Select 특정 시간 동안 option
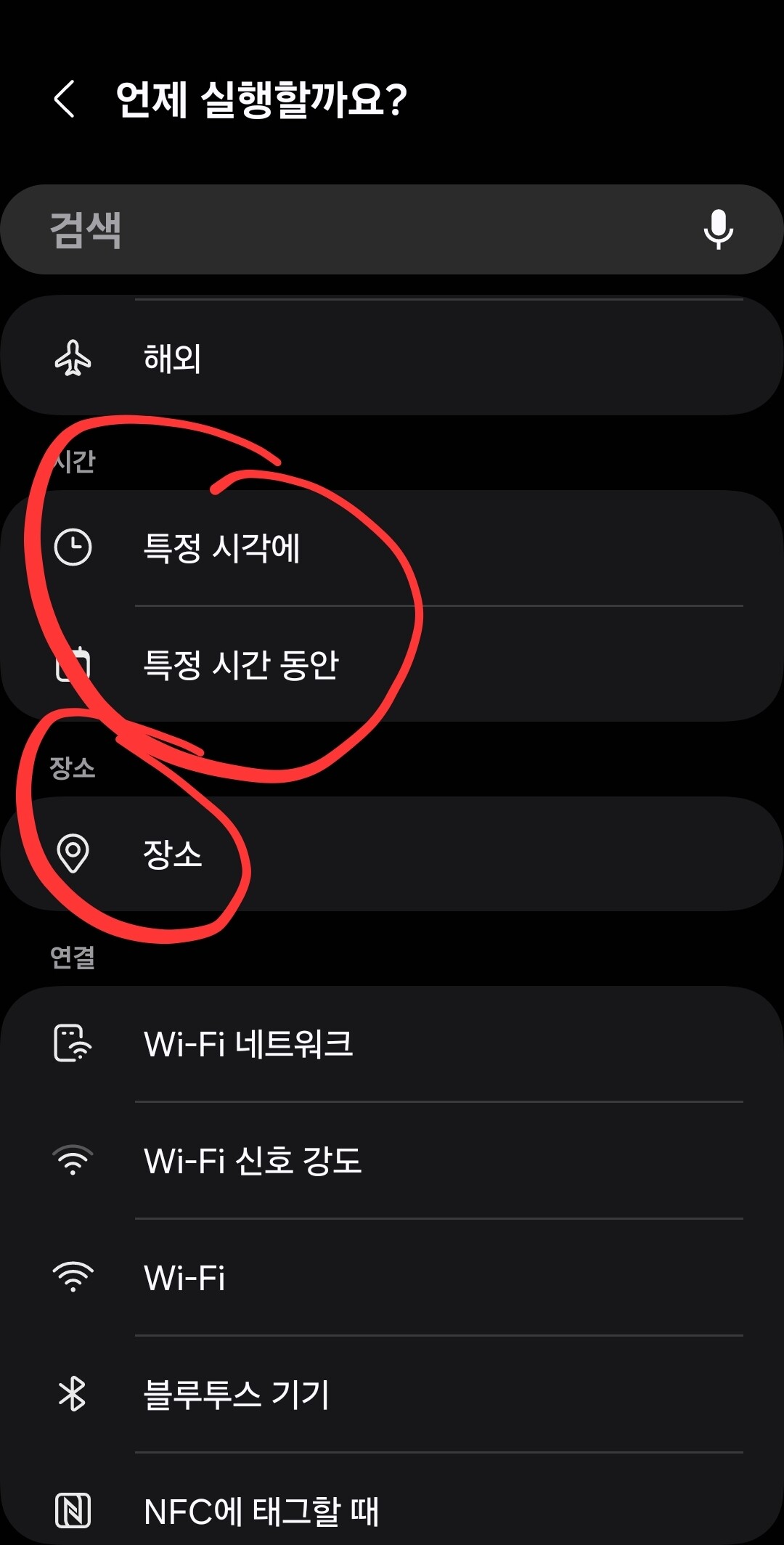The image size is (784, 1545). 392,664
